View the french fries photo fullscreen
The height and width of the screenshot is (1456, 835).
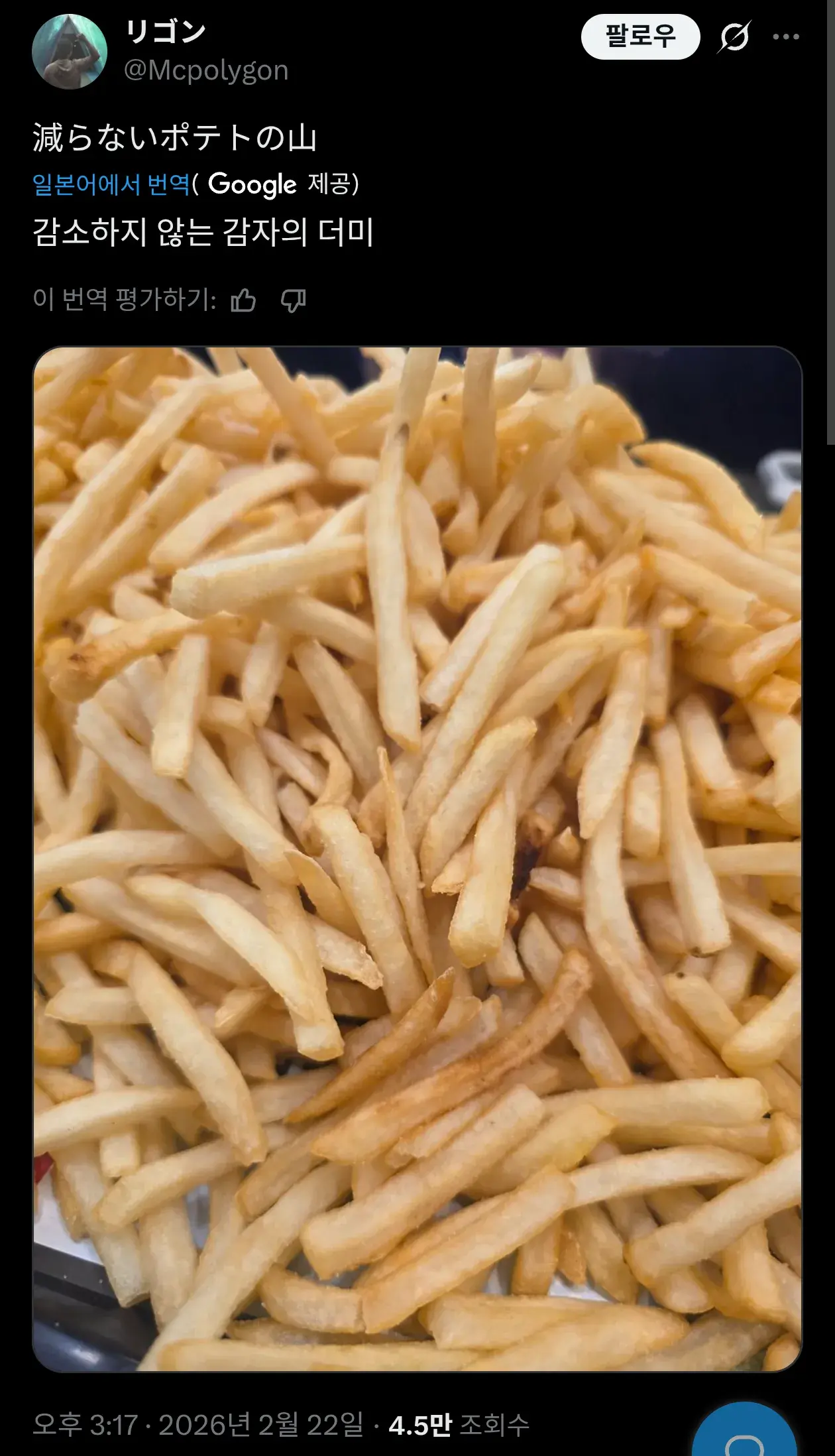point(417,859)
